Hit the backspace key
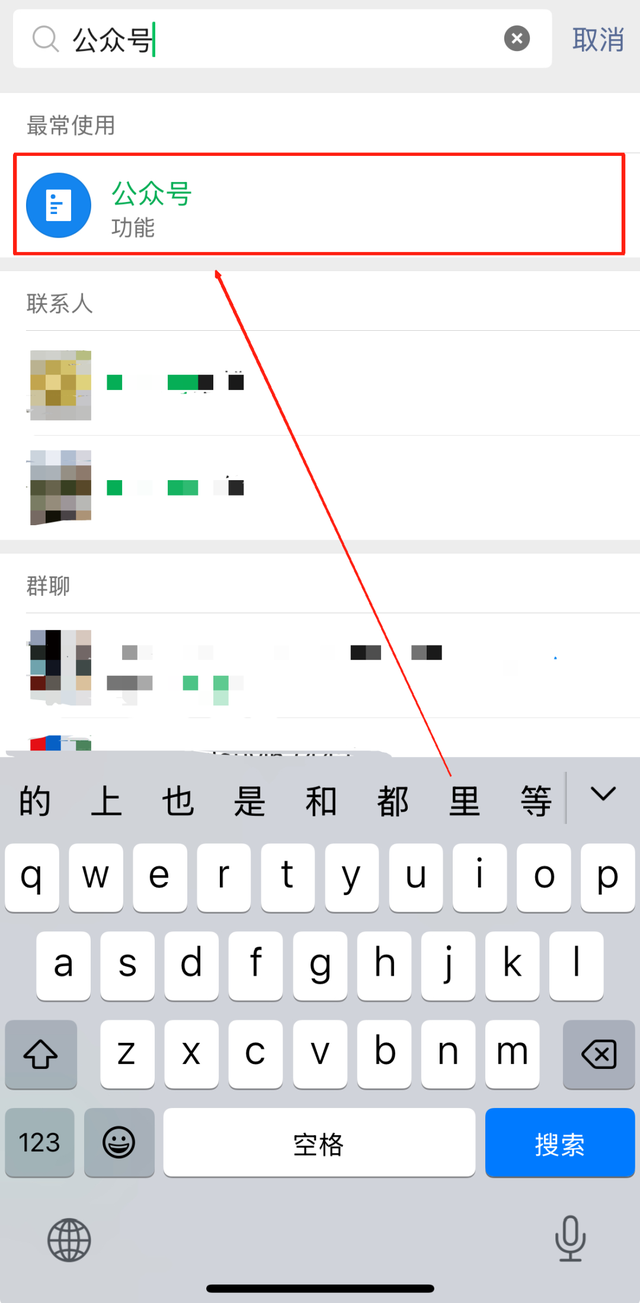Screen dimensions: 640x1303 (x=599, y=1054)
